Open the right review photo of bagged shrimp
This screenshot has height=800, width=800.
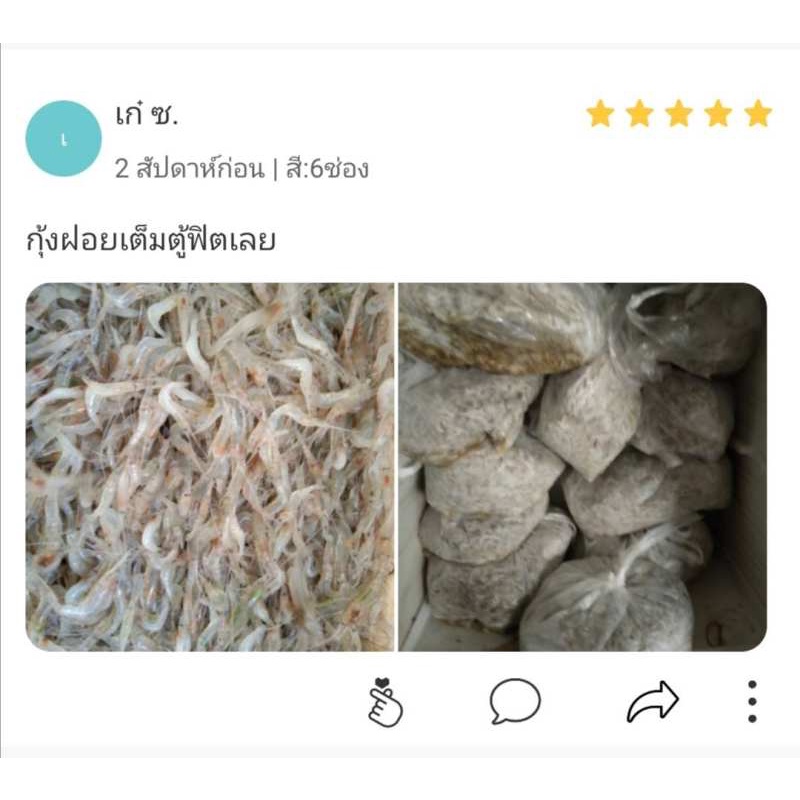[x=583, y=467]
